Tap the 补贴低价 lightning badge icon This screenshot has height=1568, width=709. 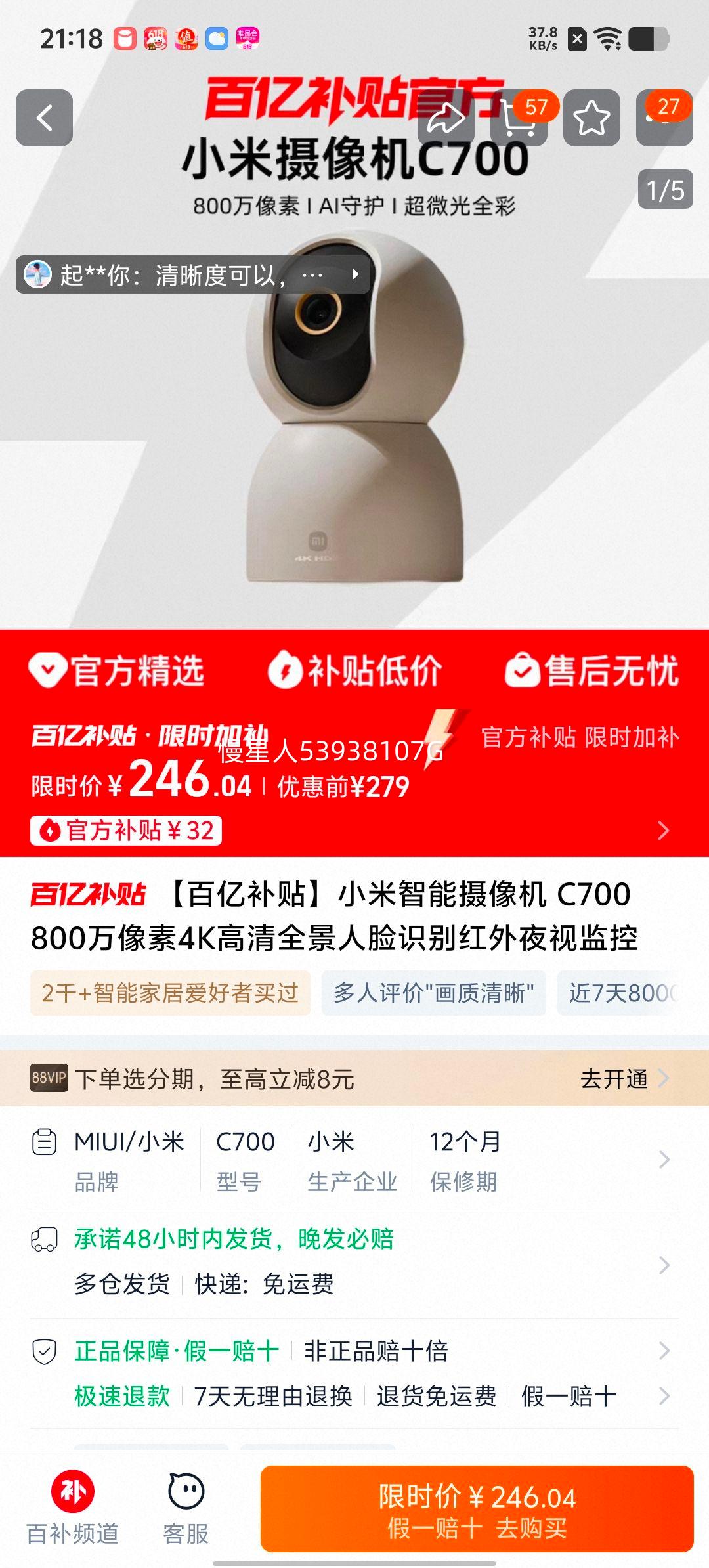[x=287, y=669]
